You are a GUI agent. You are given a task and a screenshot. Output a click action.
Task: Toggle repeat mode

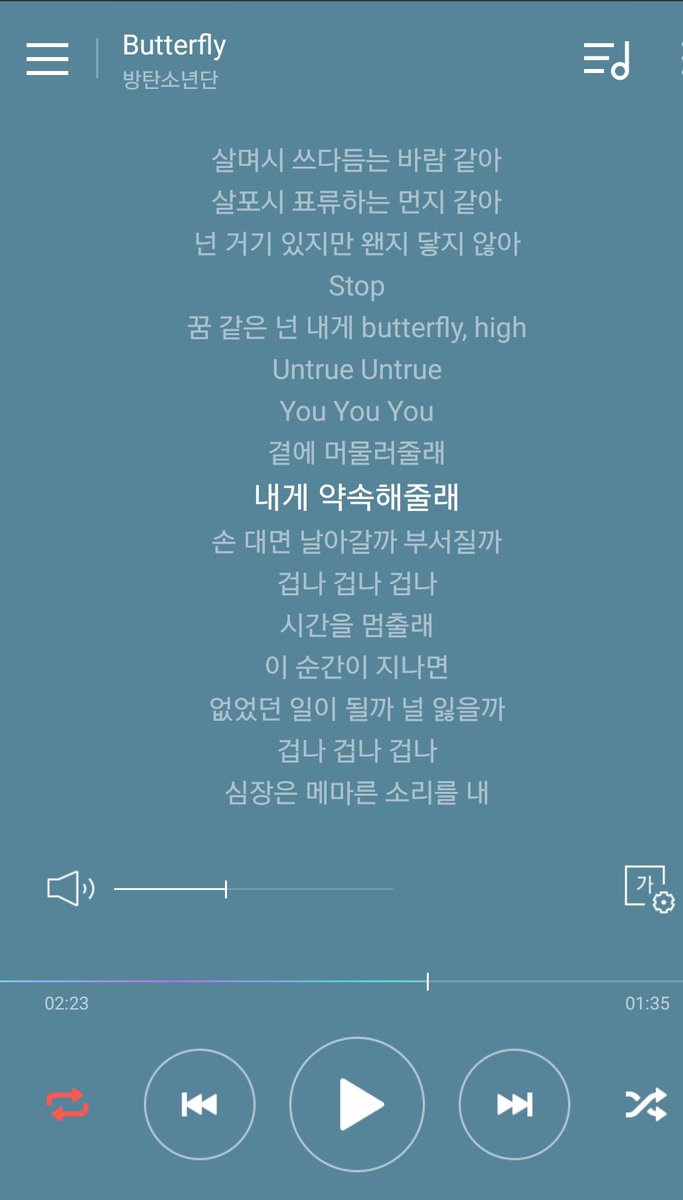tap(67, 1104)
